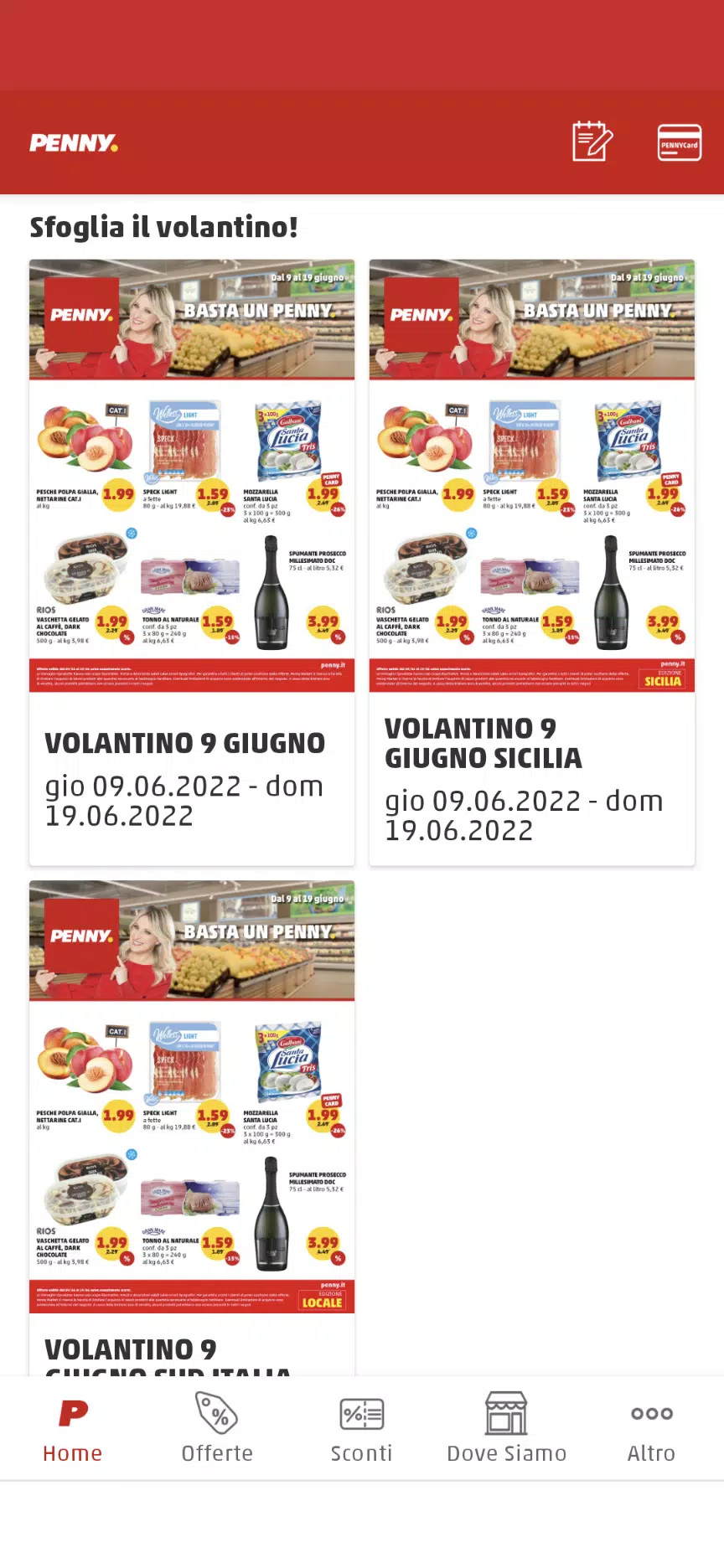Open the Sud Italia edizione locale flyer
Viewport: 724px width, 1568px height.
(x=192, y=1127)
